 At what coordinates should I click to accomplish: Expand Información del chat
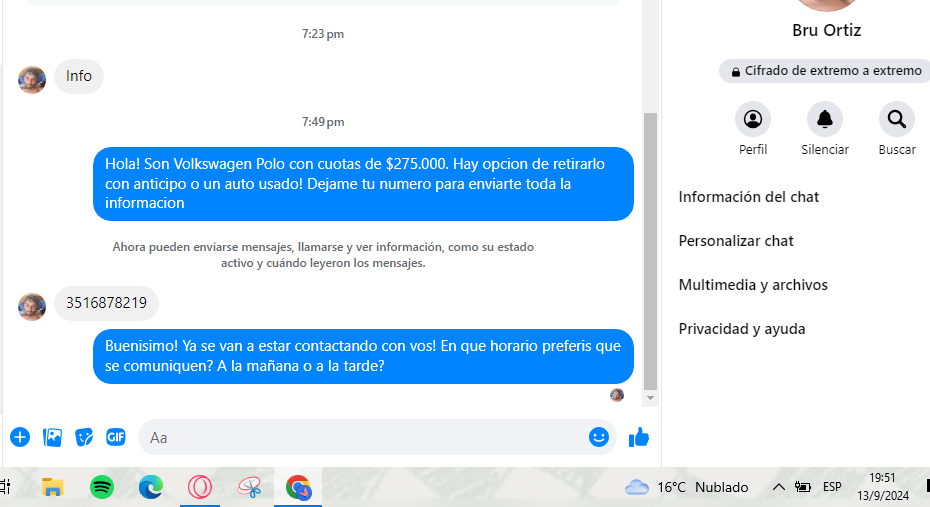tap(749, 197)
